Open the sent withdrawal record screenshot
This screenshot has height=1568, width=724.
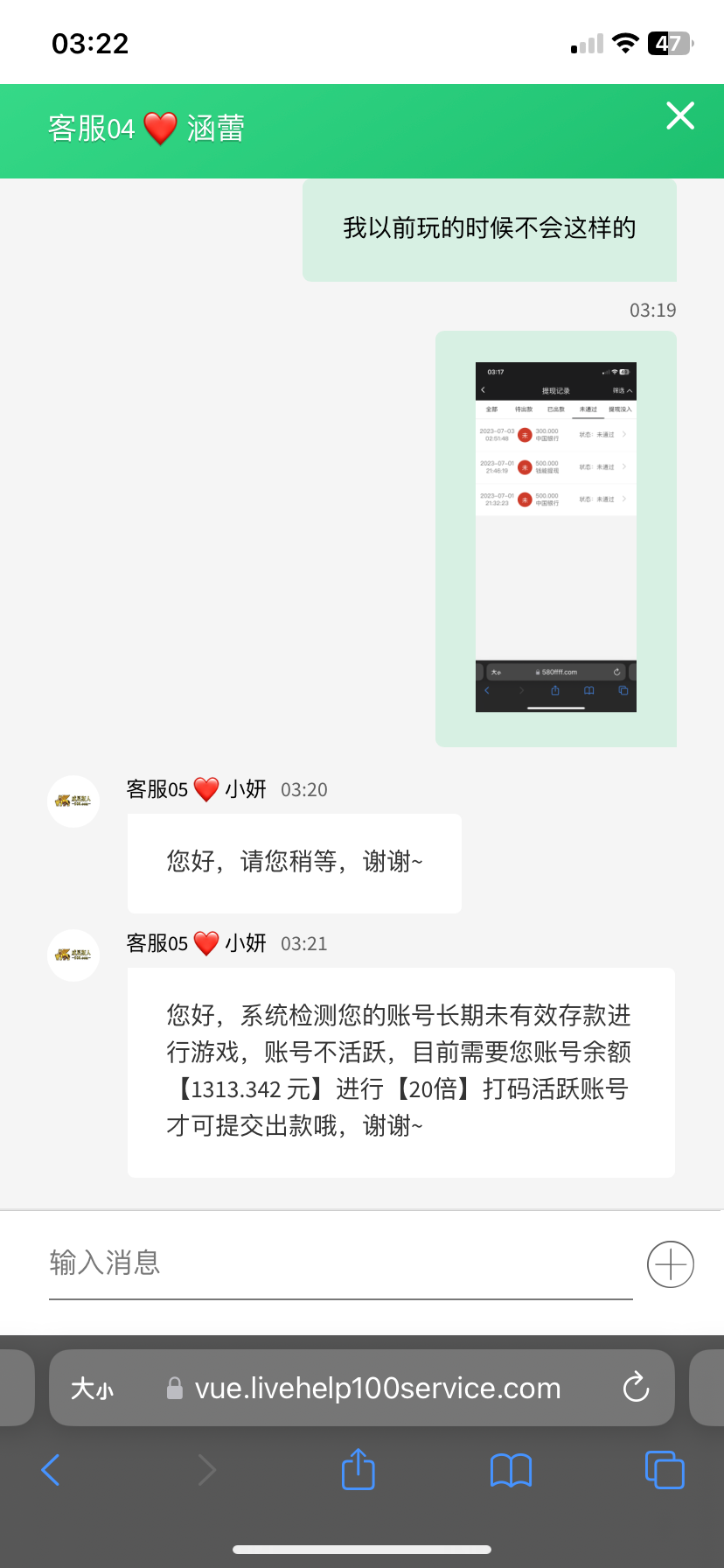coord(555,536)
